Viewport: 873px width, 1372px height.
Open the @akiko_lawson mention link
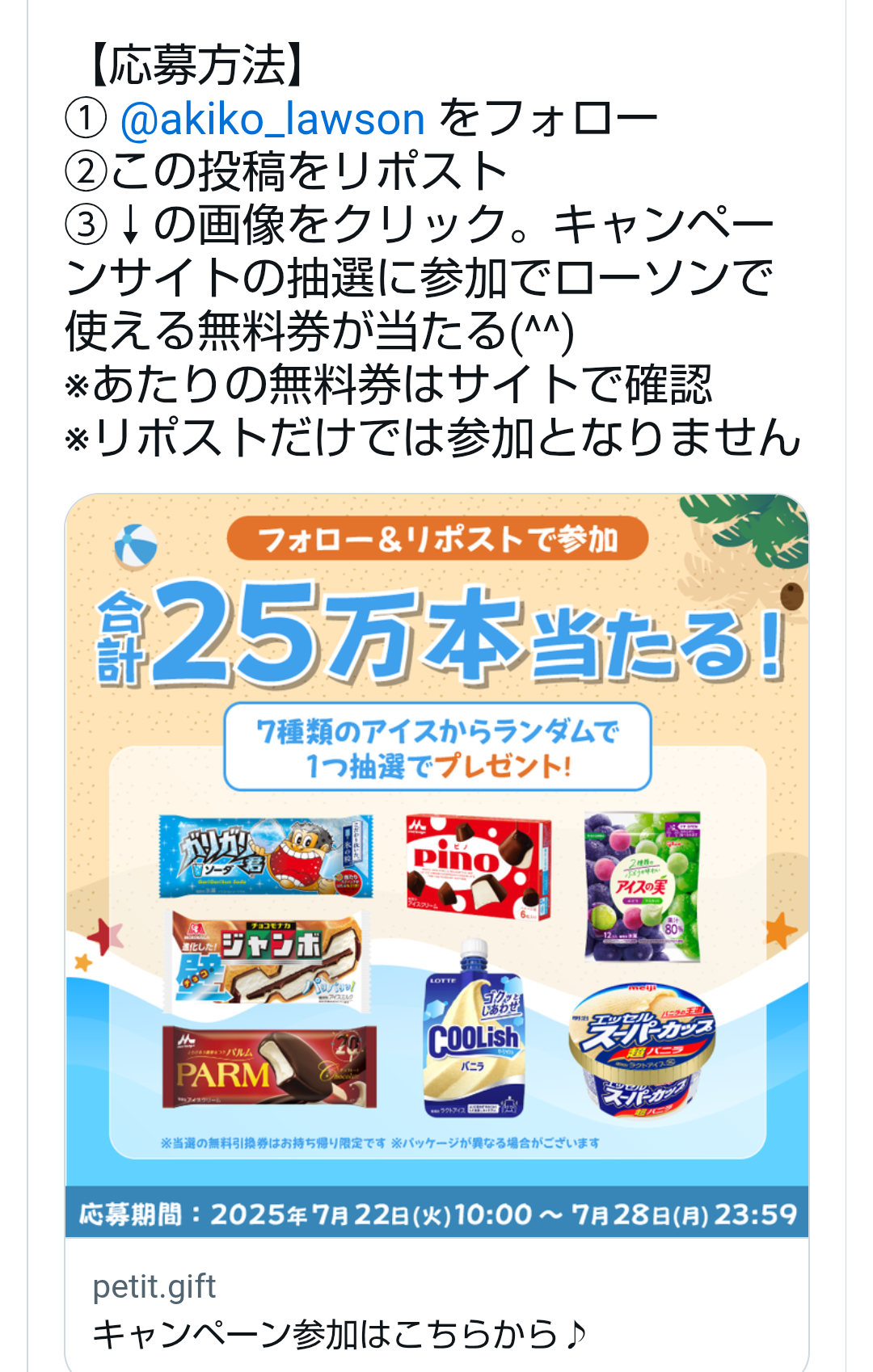tap(272, 120)
